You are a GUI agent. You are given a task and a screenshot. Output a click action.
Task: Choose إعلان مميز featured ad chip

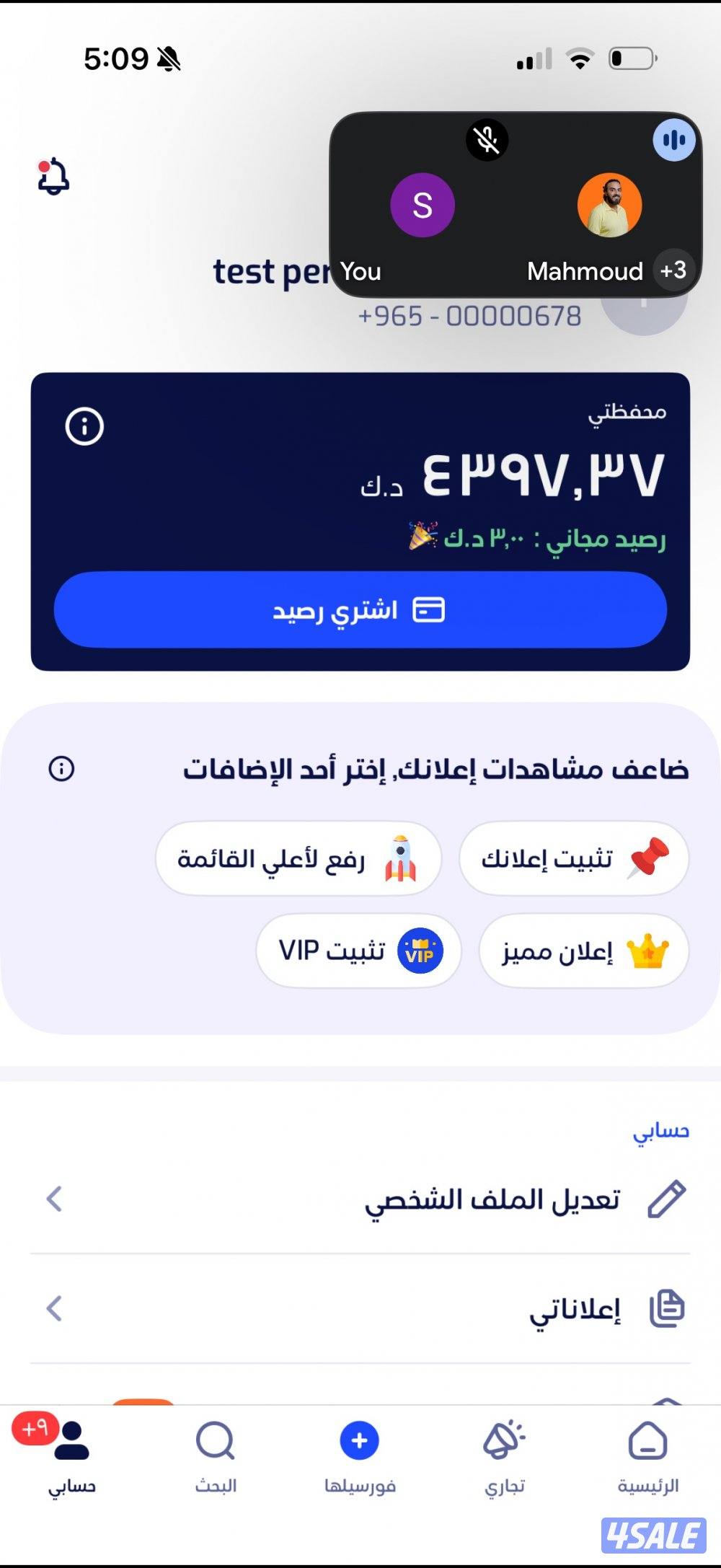[583, 951]
